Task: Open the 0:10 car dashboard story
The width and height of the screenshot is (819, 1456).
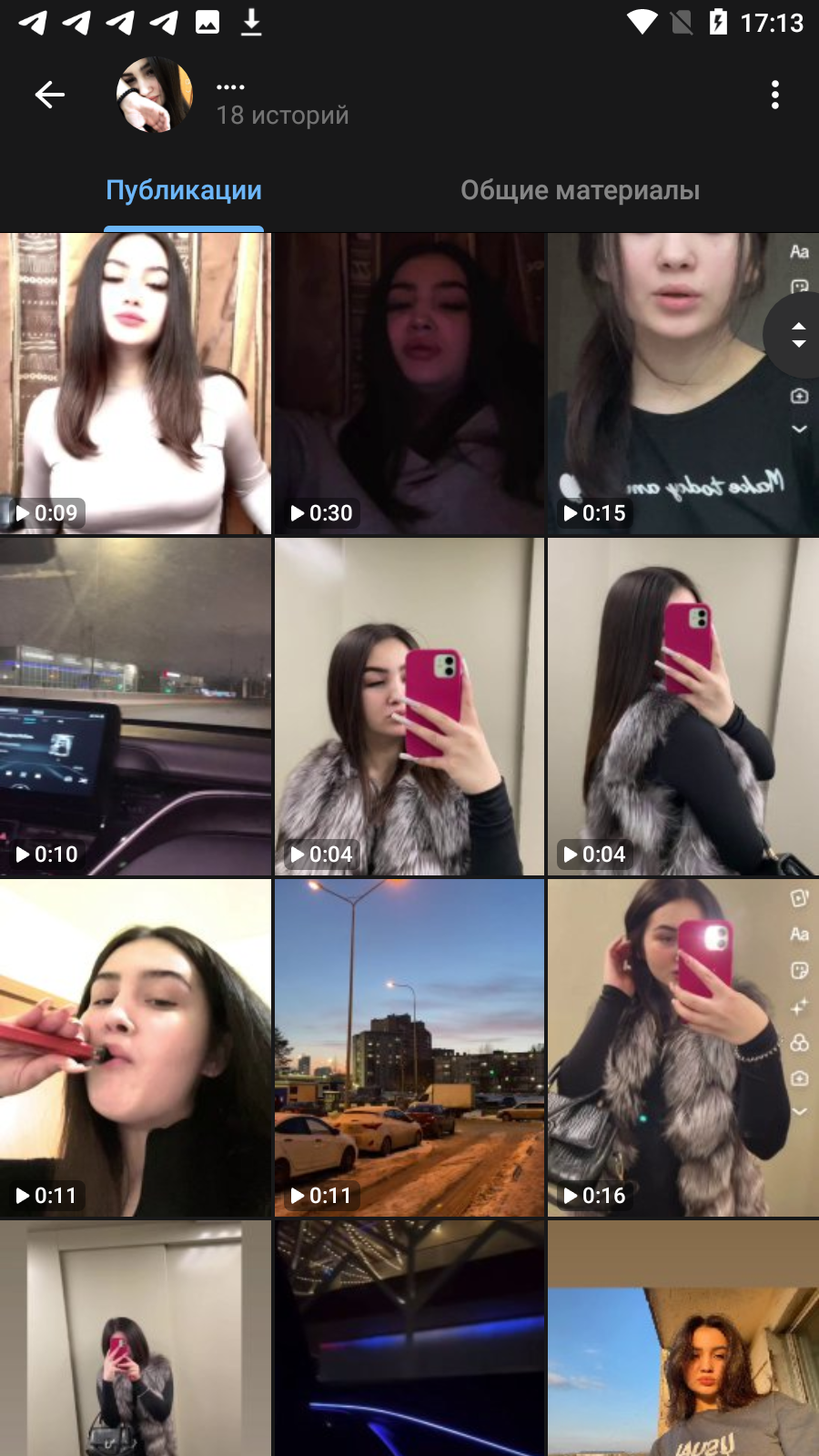Action: click(x=136, y=706)
